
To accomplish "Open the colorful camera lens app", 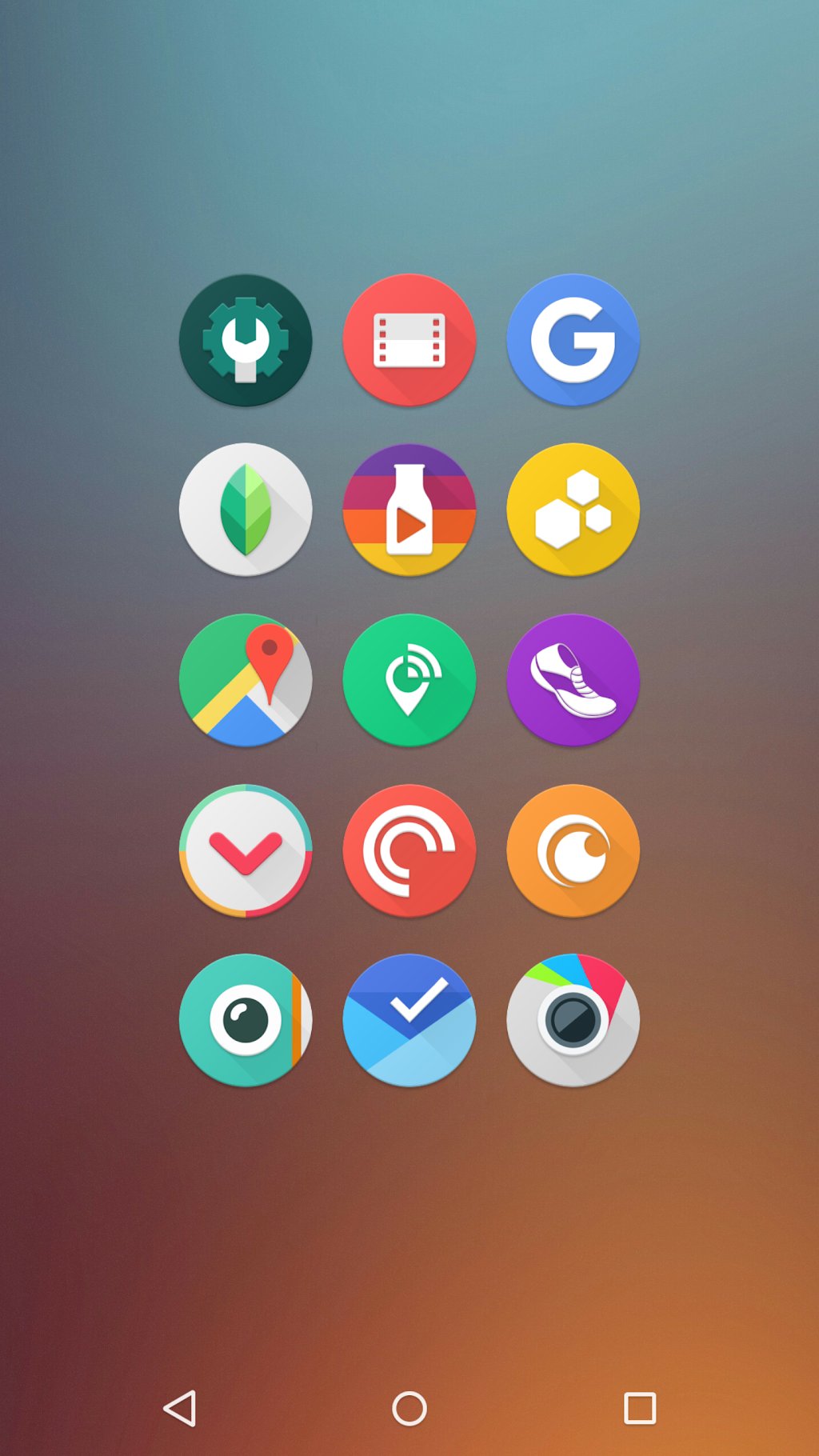I will (x=573, y=1020).
